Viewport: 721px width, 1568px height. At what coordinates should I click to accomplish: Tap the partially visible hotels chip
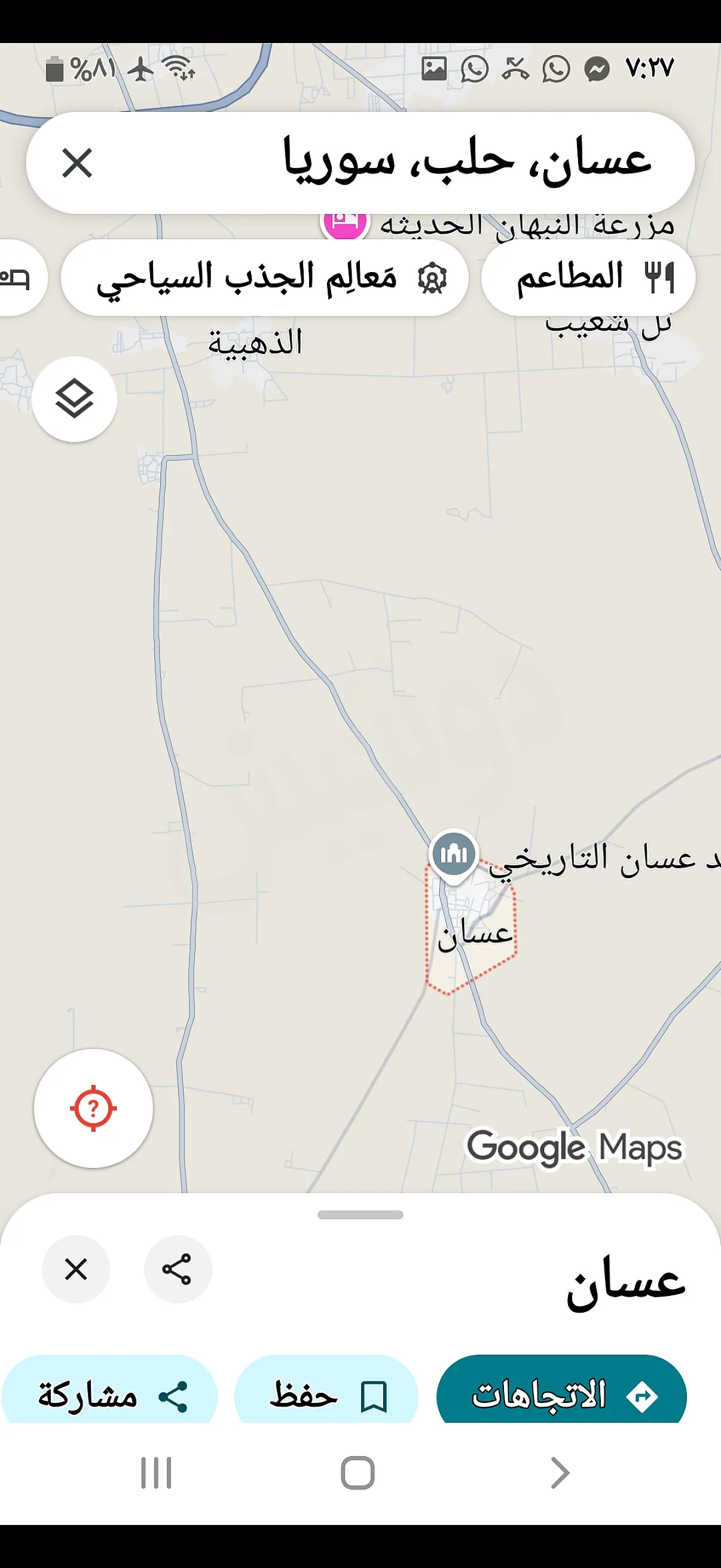pos(19,277)
